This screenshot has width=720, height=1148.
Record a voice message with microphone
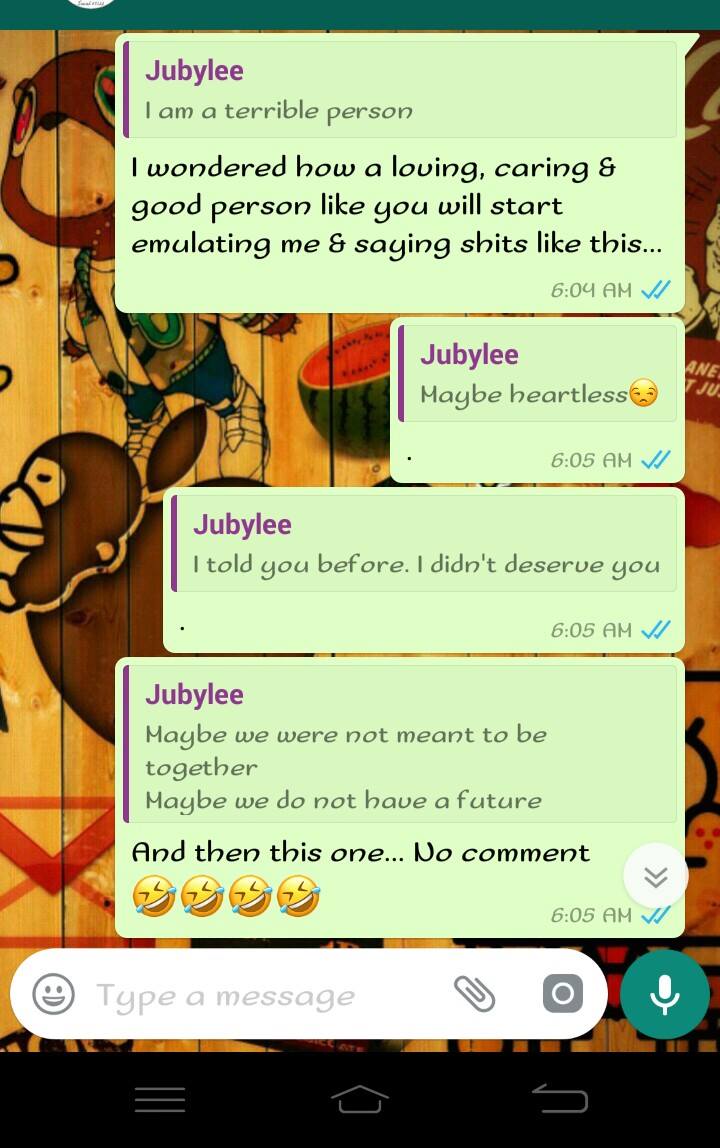665,995
